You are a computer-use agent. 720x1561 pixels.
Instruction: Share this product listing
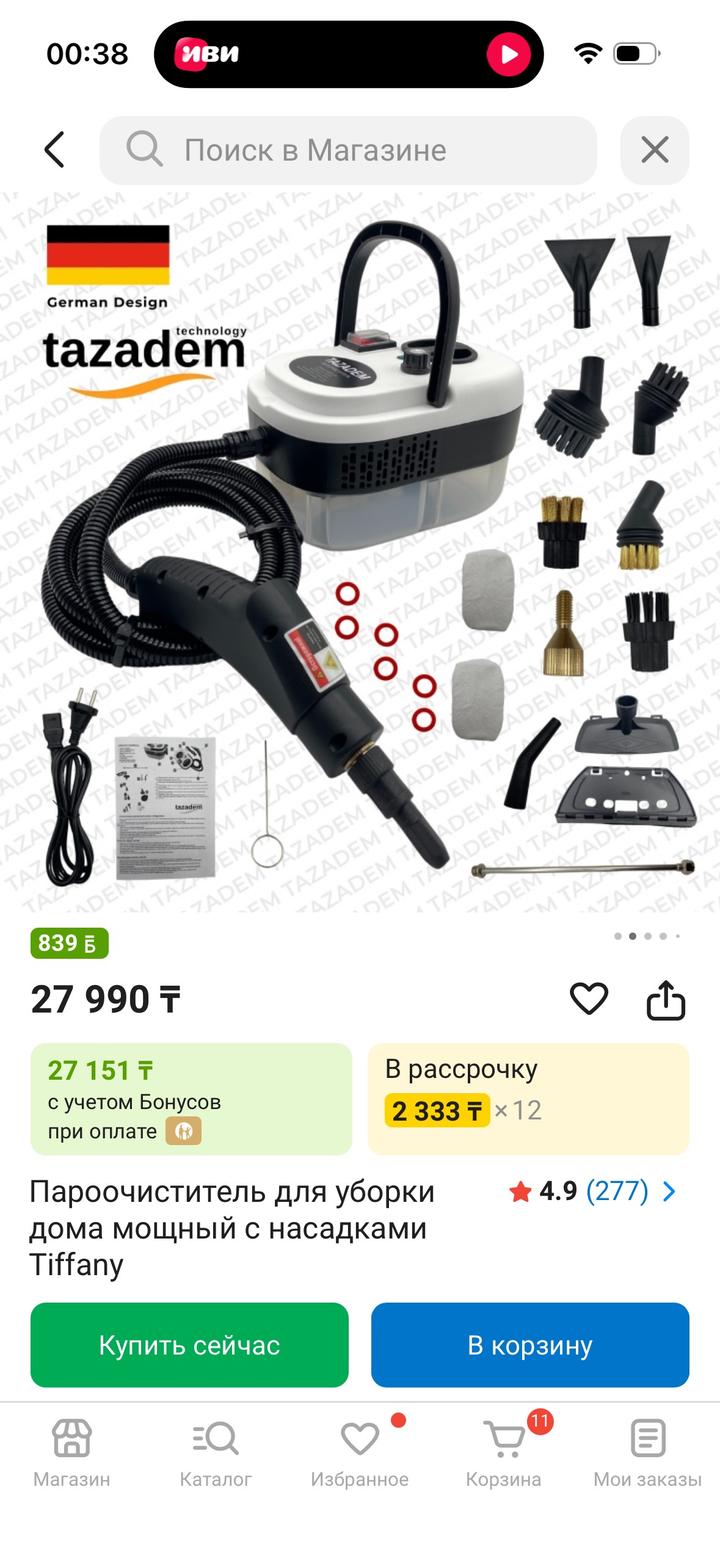coord(665,999)
